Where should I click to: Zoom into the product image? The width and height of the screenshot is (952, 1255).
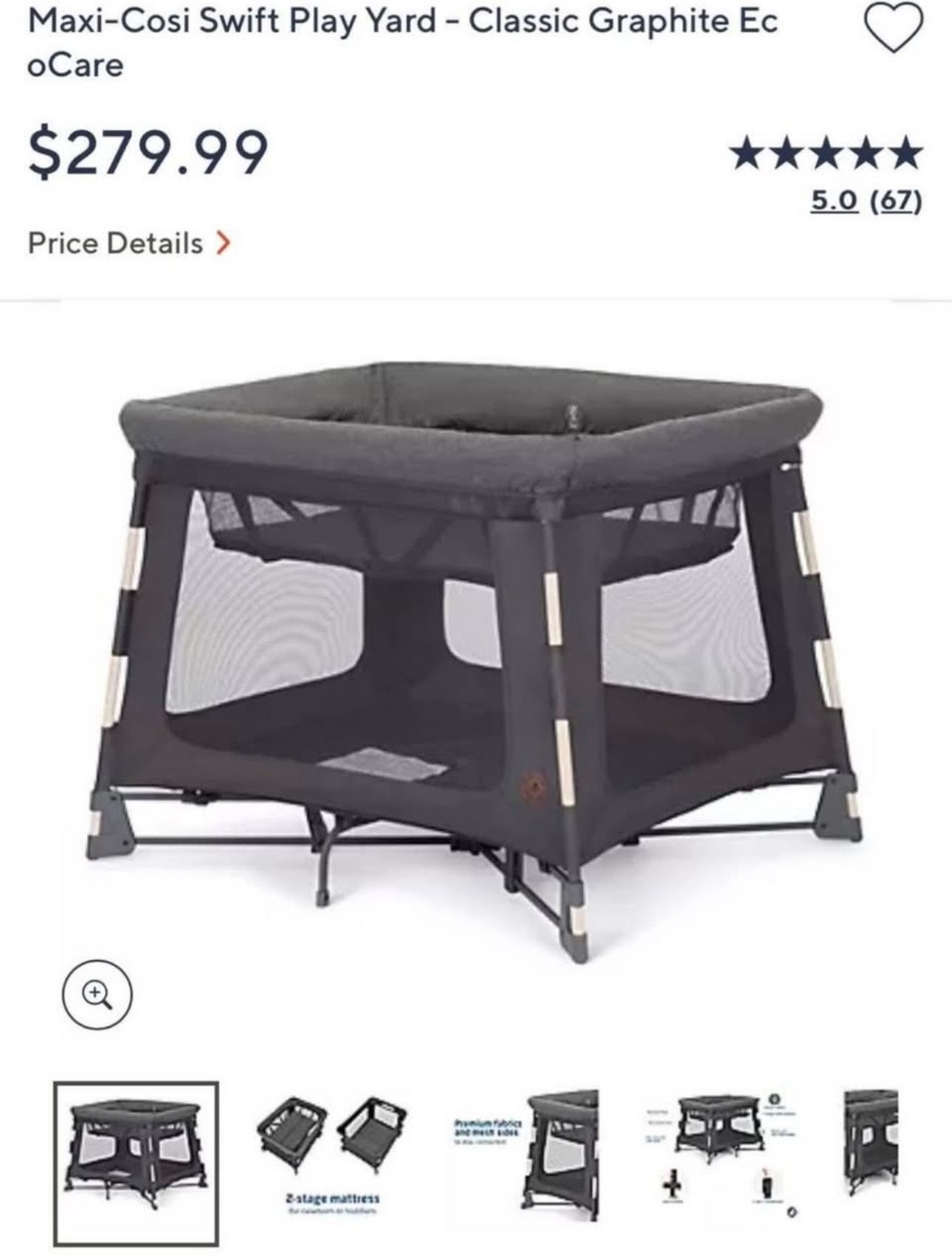[97, 997]
